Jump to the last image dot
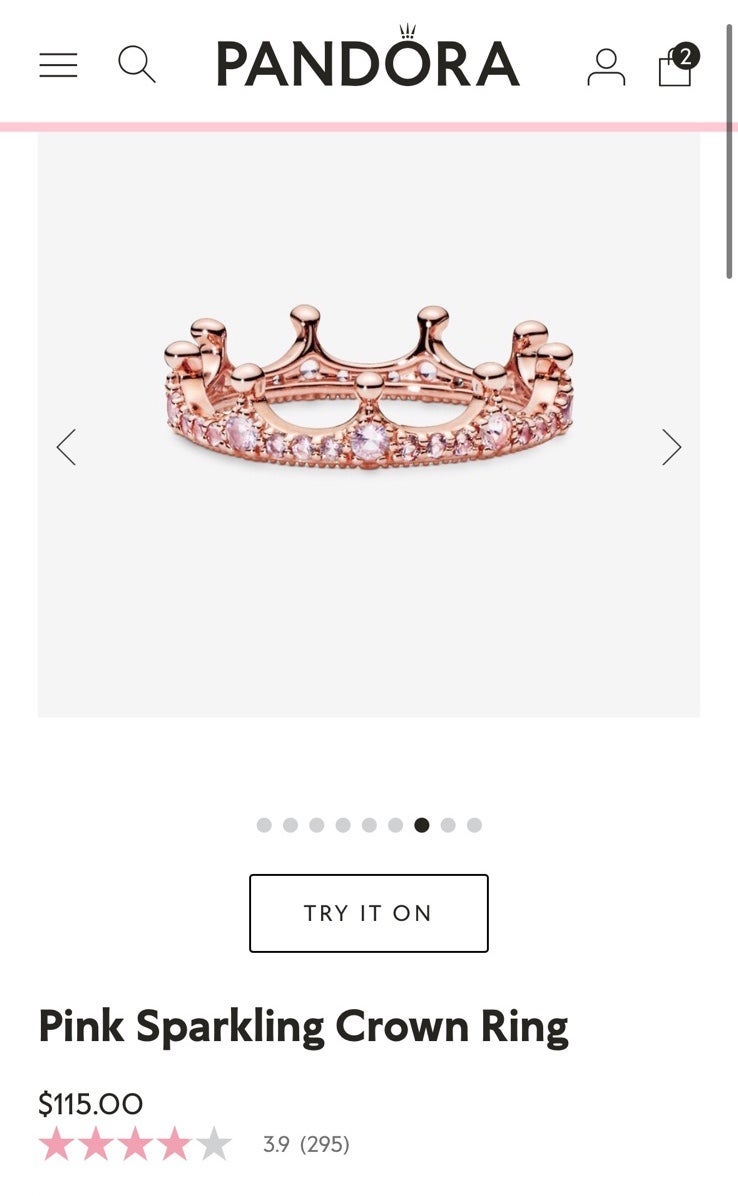 pyautogui.click(x=474, y=825)
